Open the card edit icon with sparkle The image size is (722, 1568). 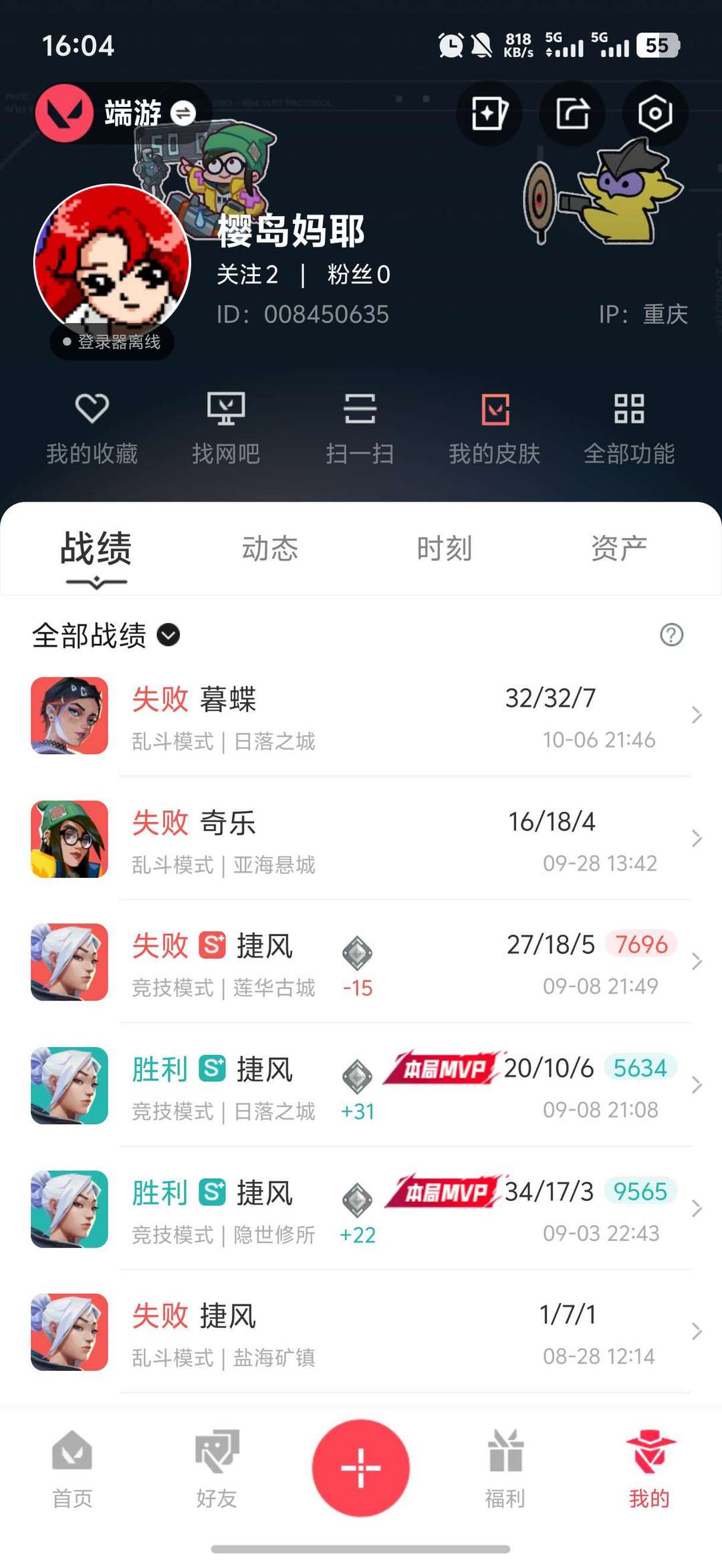pyautogui.click(x=489, y=113)
